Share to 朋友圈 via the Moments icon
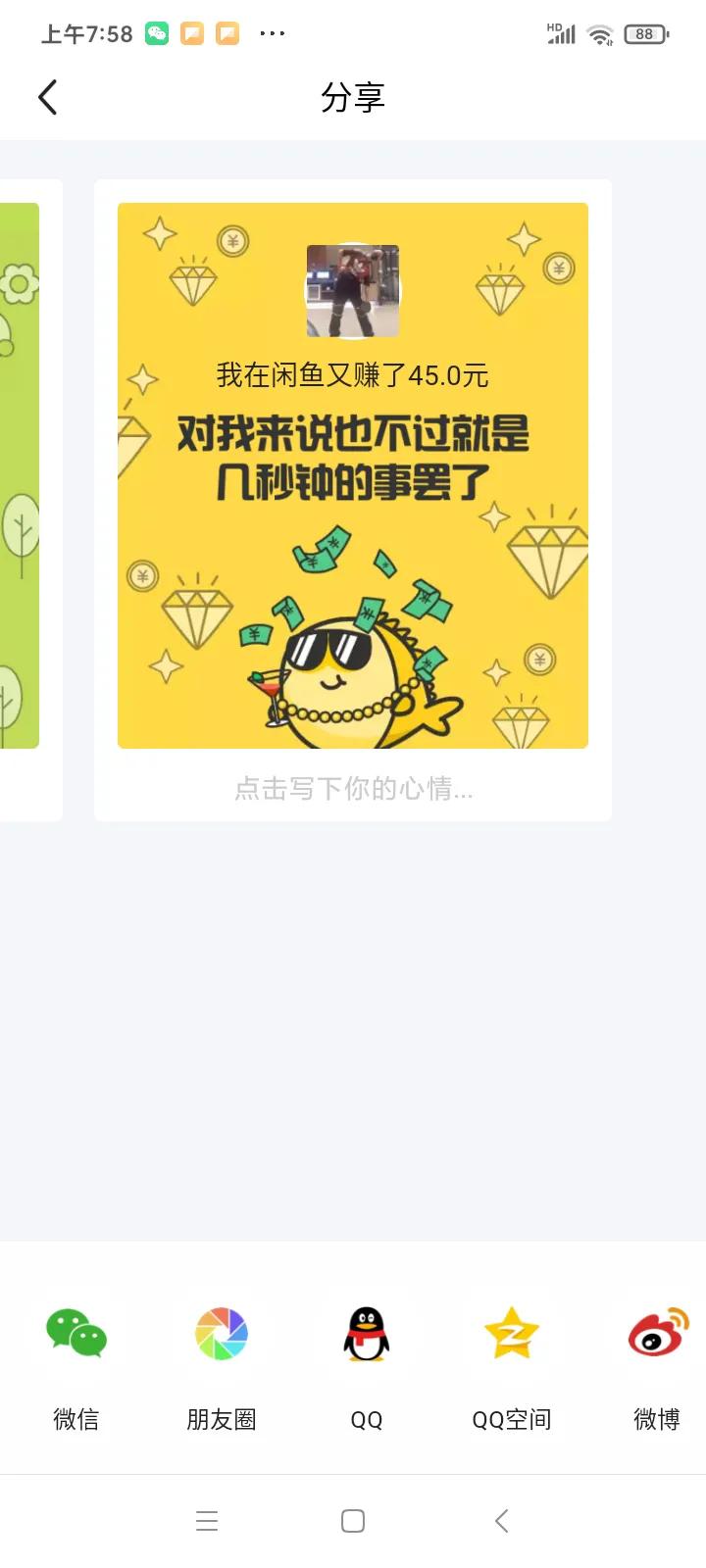The width and height of the screenshot is (706, 1568). (x=221, y=1335)
